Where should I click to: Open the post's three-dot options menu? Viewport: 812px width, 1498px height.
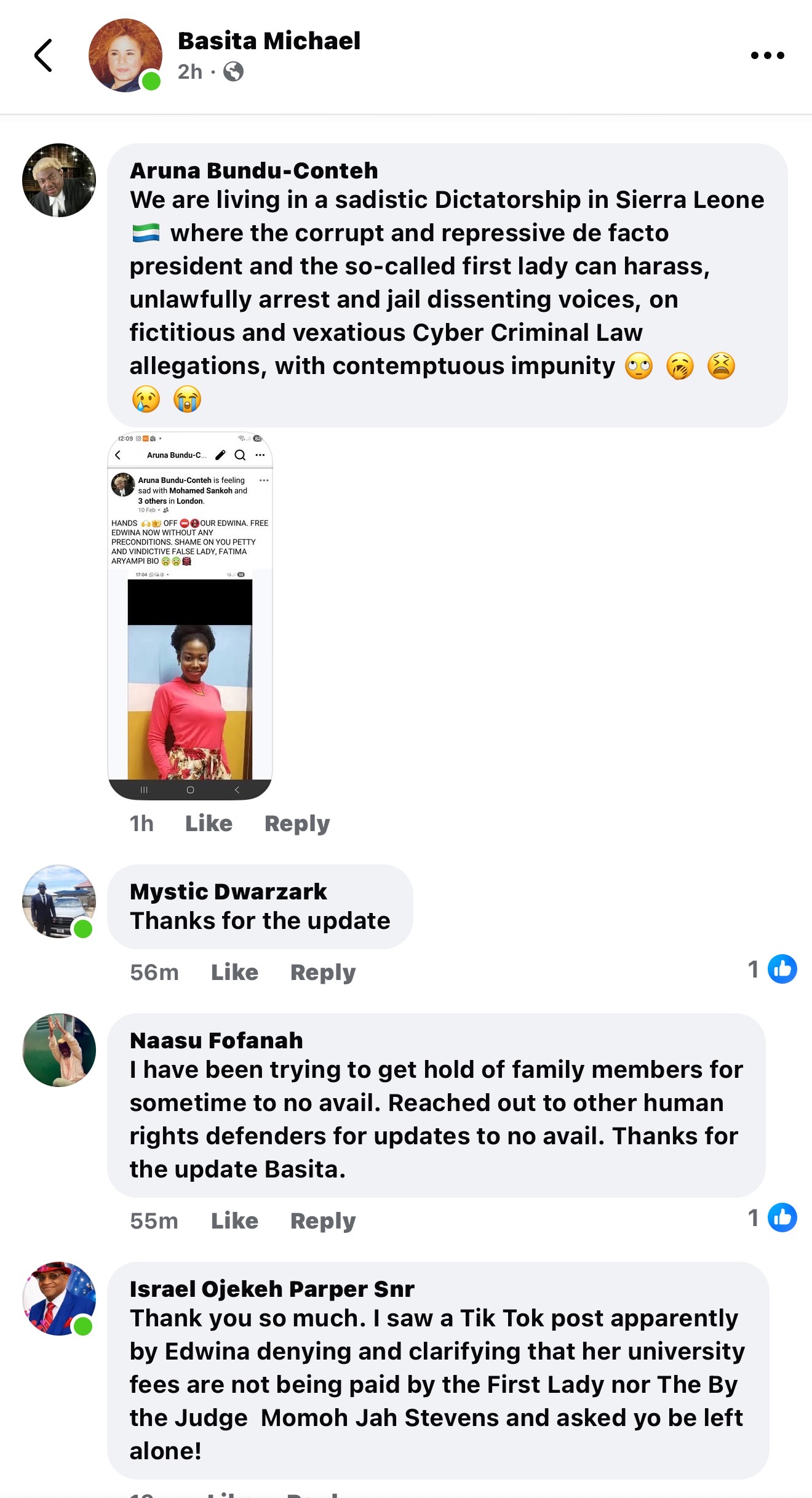point(767,55)
